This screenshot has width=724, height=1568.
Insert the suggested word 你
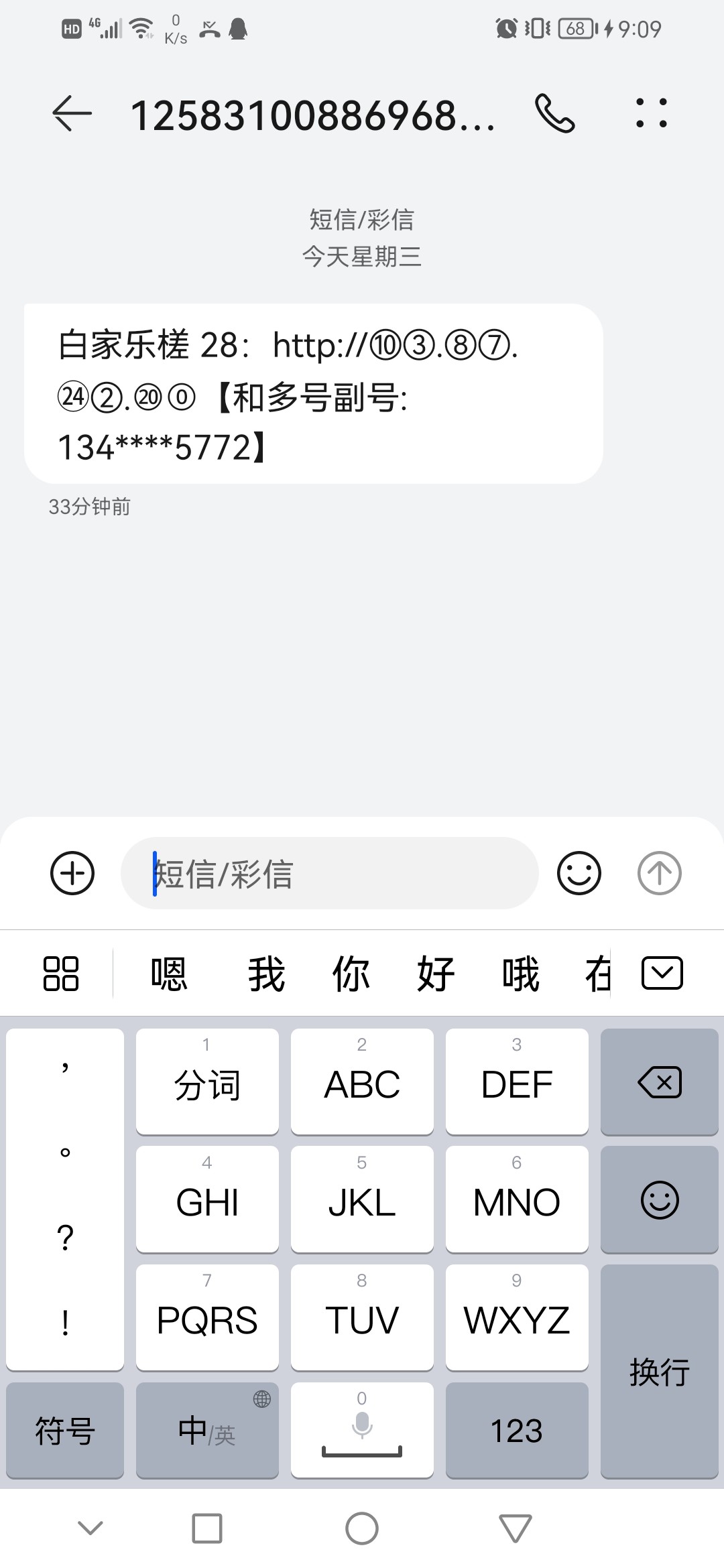(351, 974)
